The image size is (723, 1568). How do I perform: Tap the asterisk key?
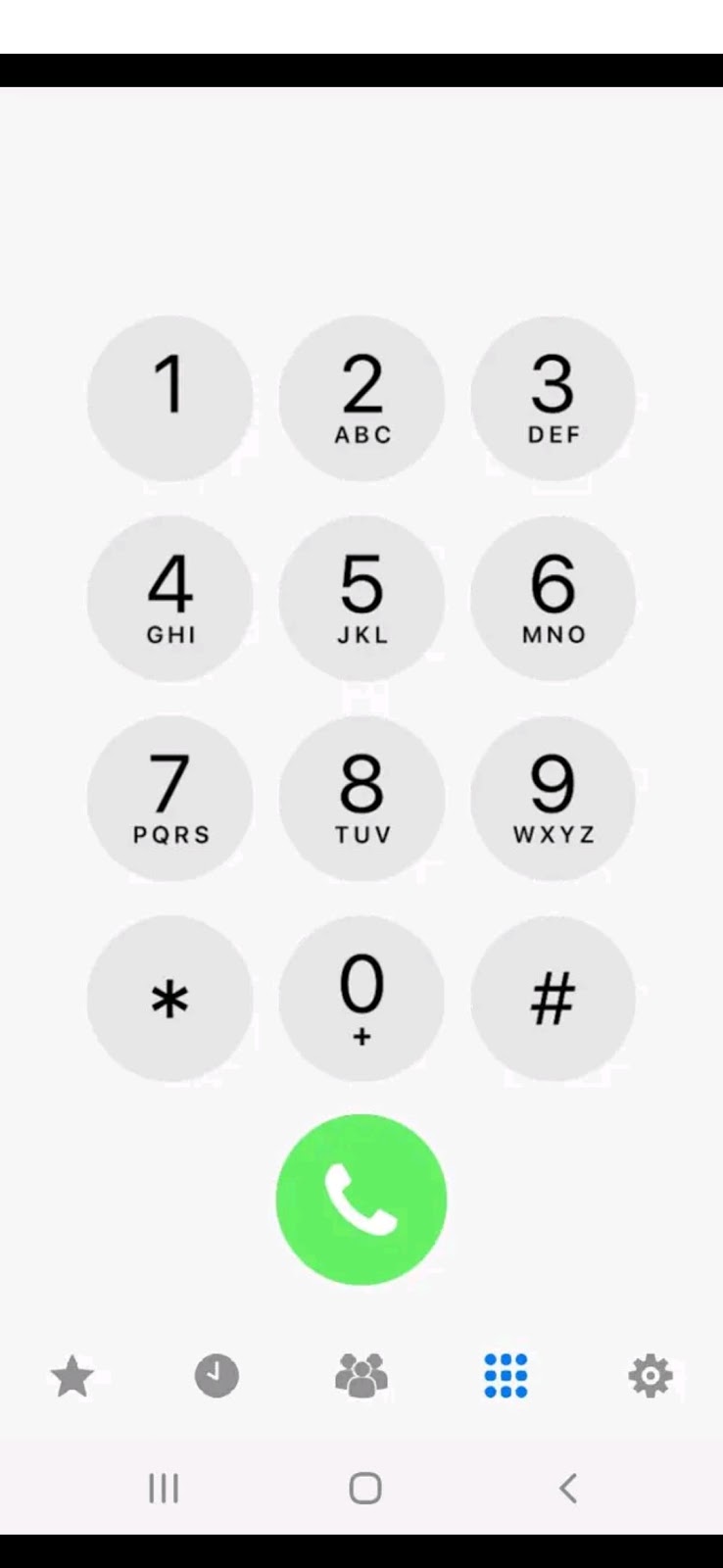[x=169, y=999]
